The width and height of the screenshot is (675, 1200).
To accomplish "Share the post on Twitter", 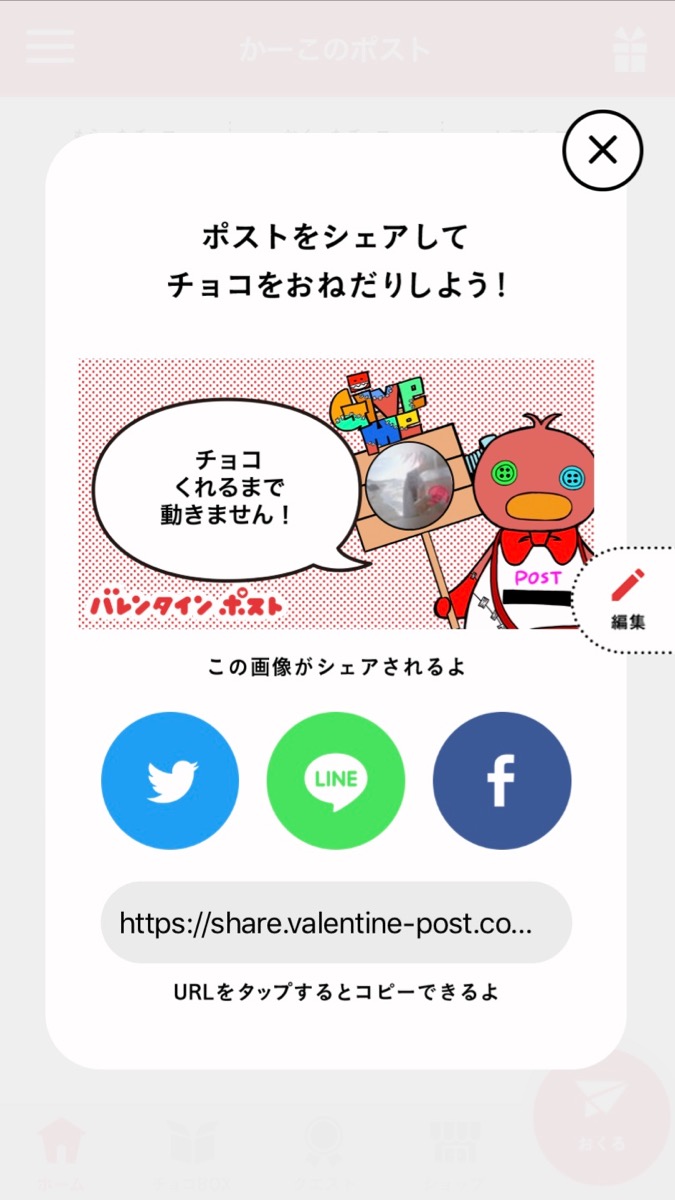I will (x=170, y=781).
